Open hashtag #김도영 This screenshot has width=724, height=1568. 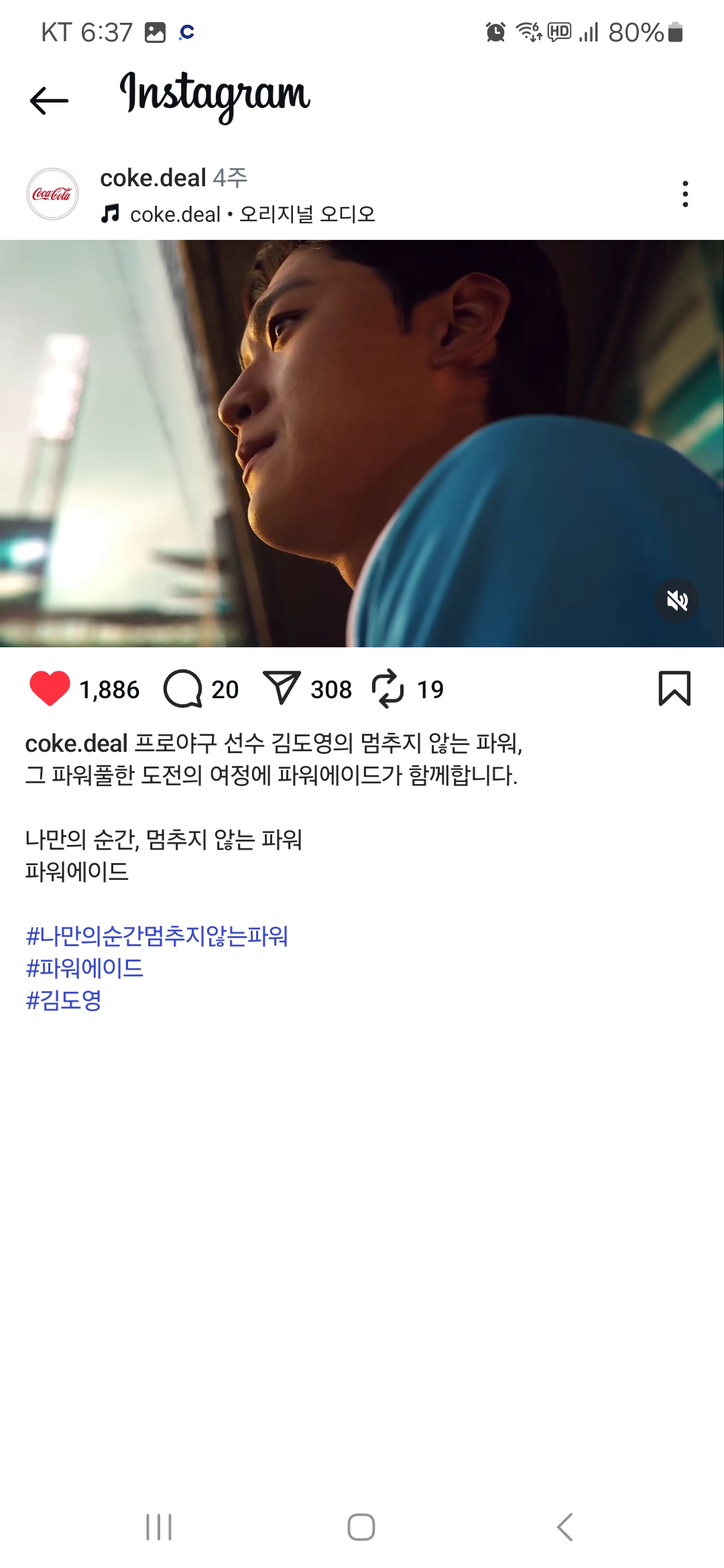pyautogui.click(x=64, y=1000)
